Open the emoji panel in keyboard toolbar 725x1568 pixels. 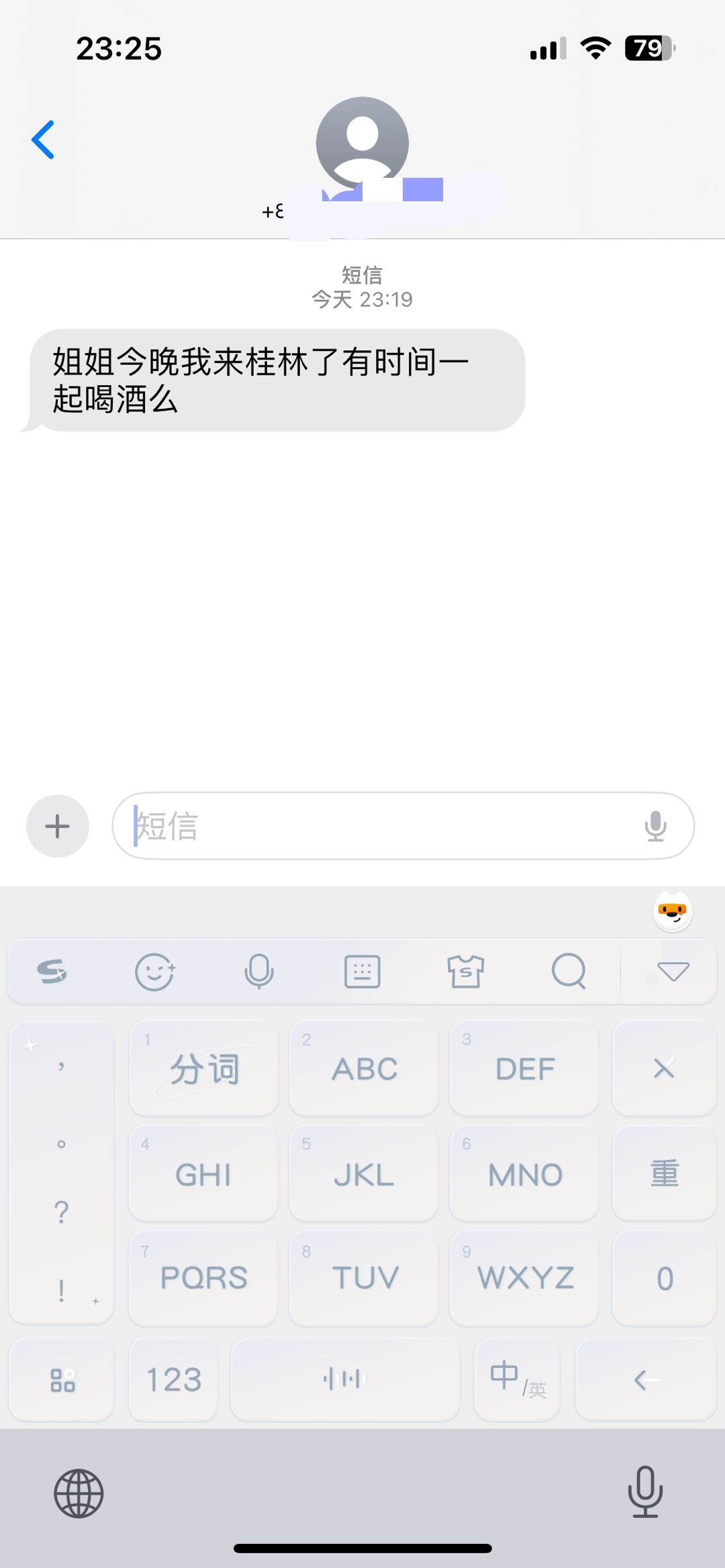[155, 972]
